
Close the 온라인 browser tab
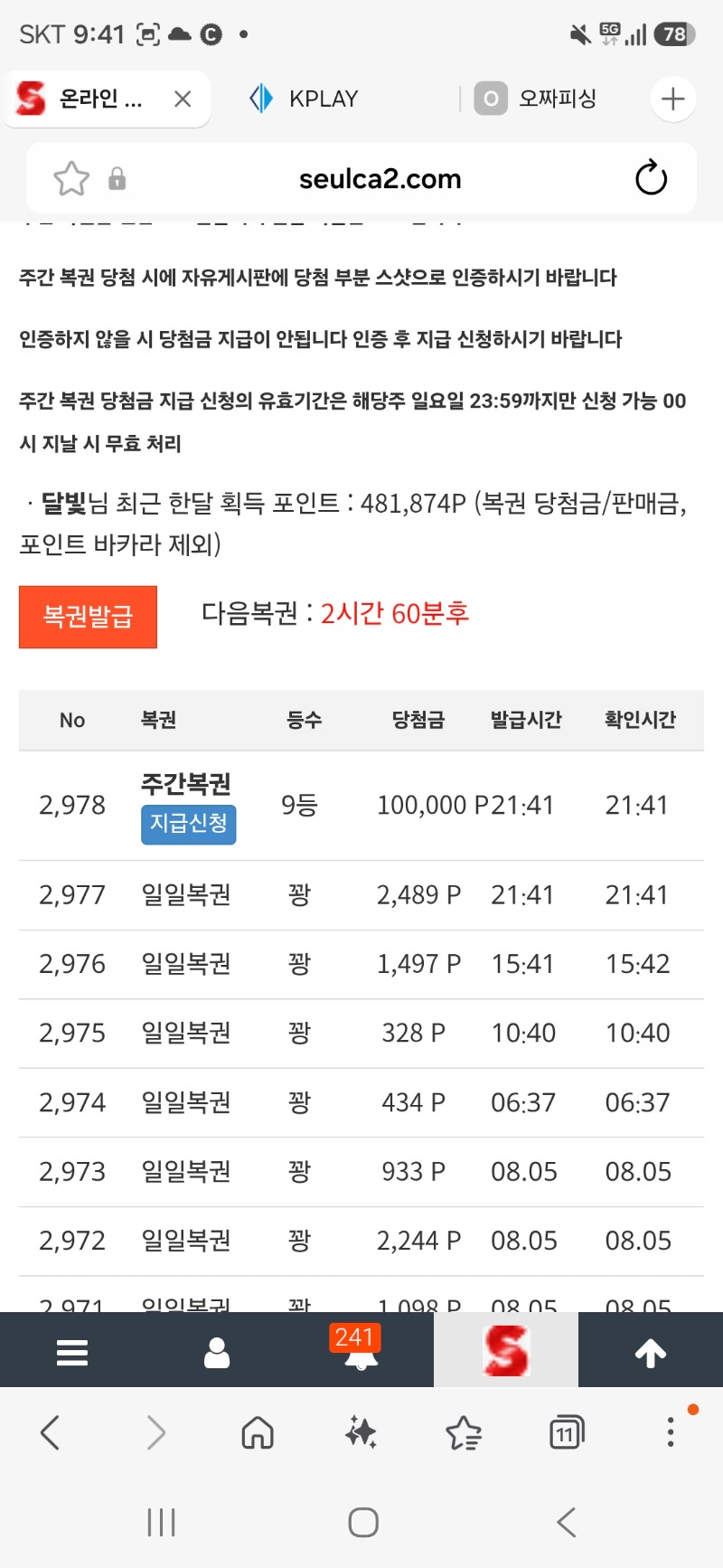[x=183, y=99]
